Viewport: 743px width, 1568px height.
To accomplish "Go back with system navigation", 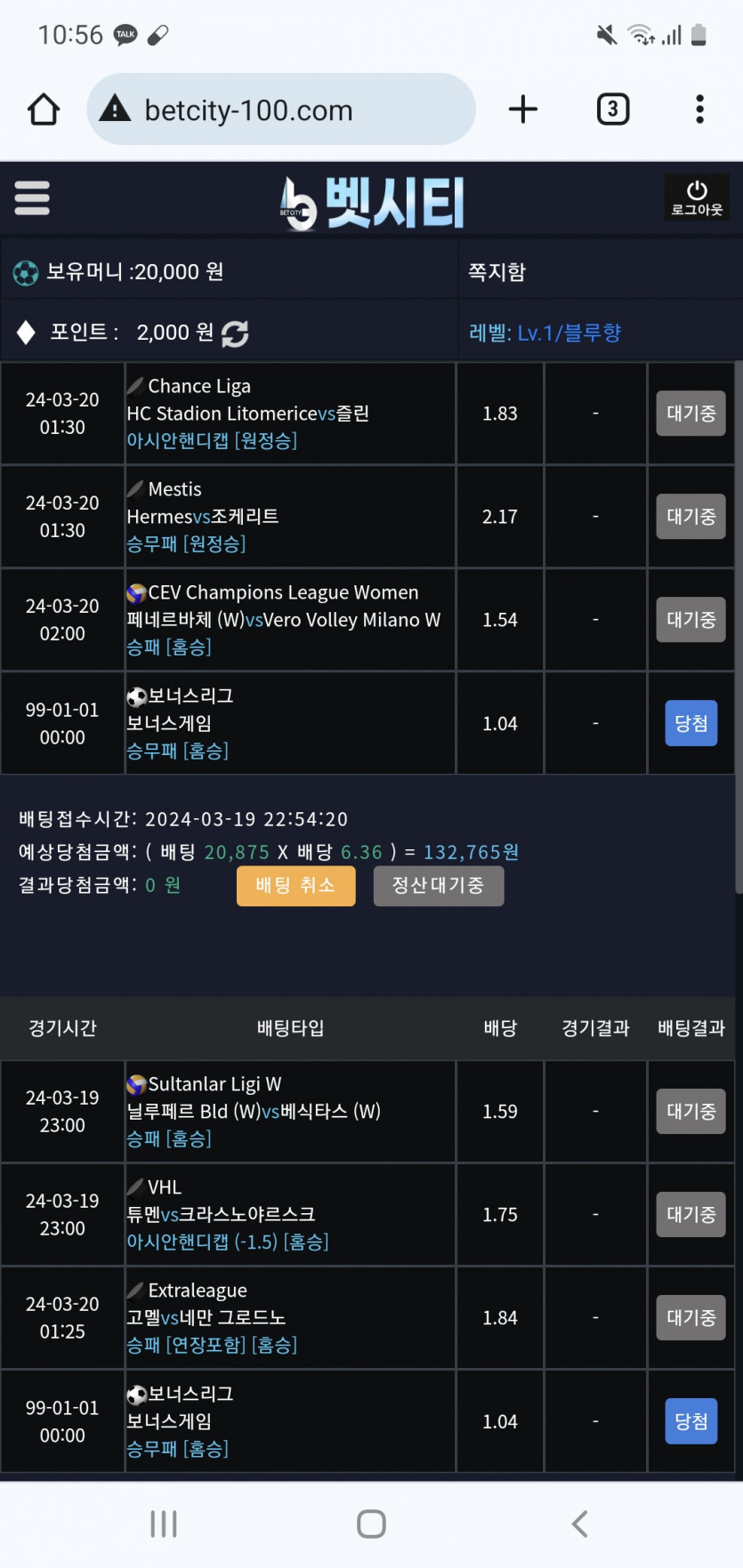I will click(x=580, y=1524).
